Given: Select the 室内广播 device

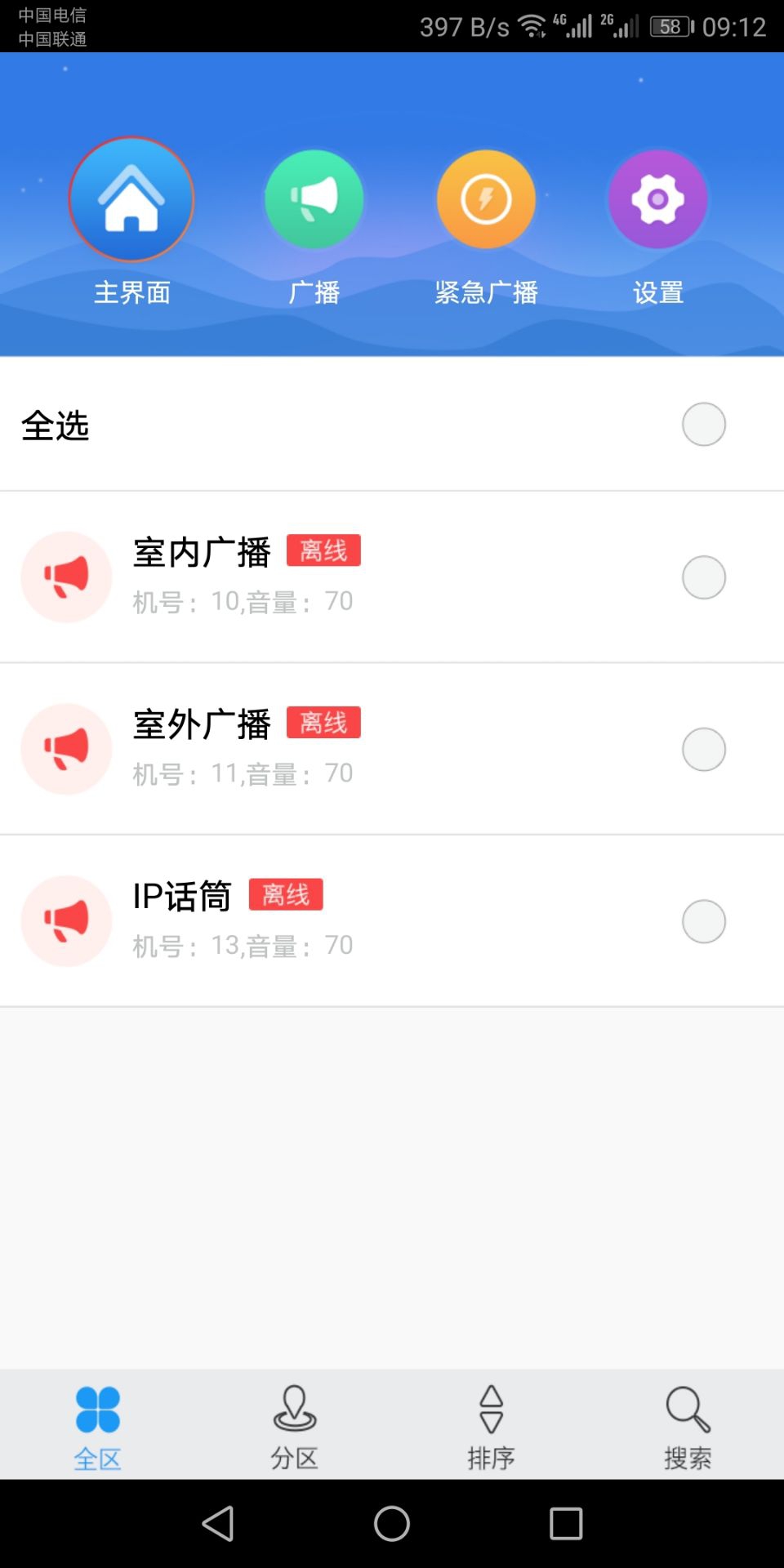Looking at the screenshot, I should coord(703,577).
